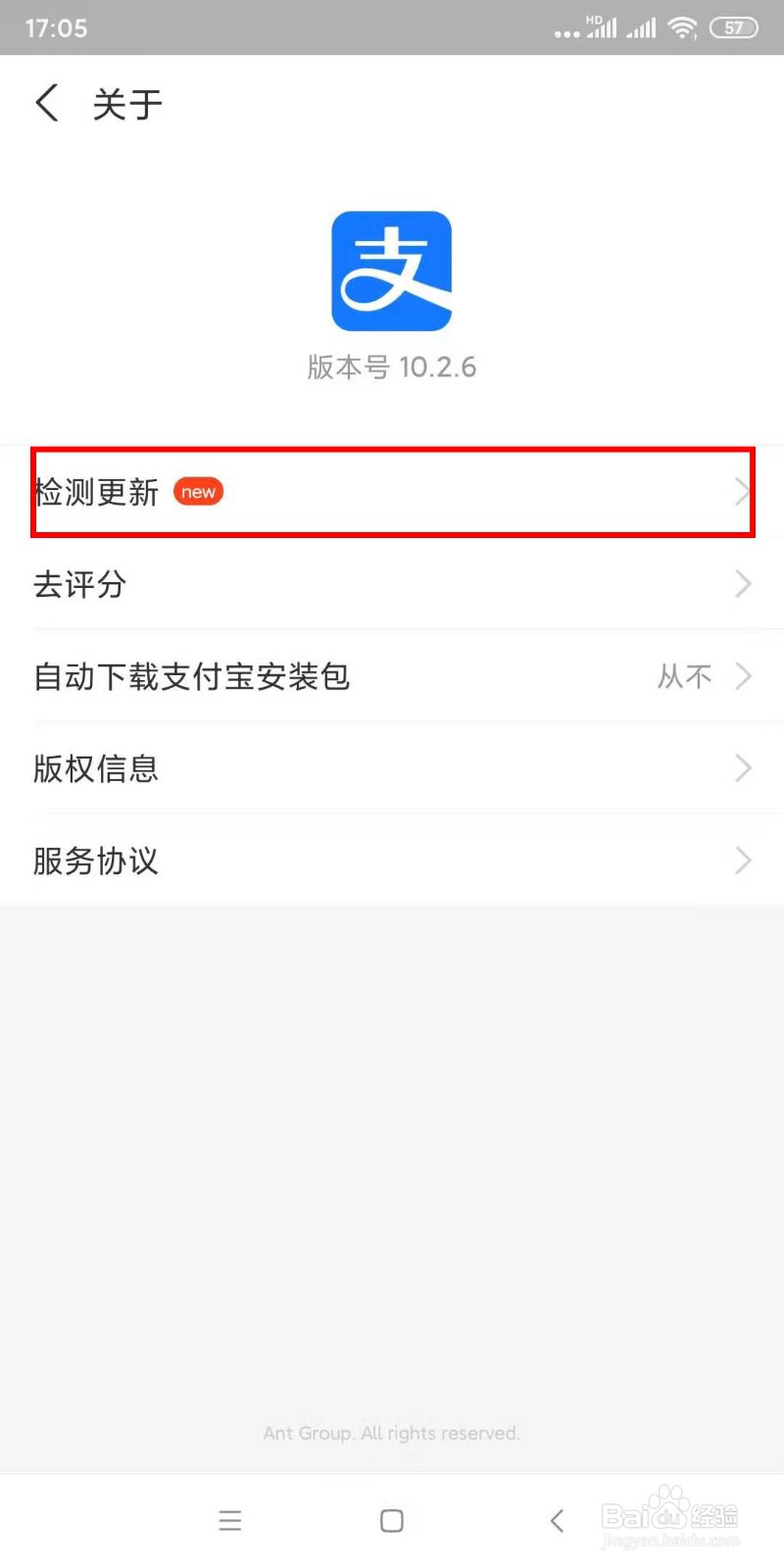Tap the recent apps icon in navigation bar

click(230, 1520)
